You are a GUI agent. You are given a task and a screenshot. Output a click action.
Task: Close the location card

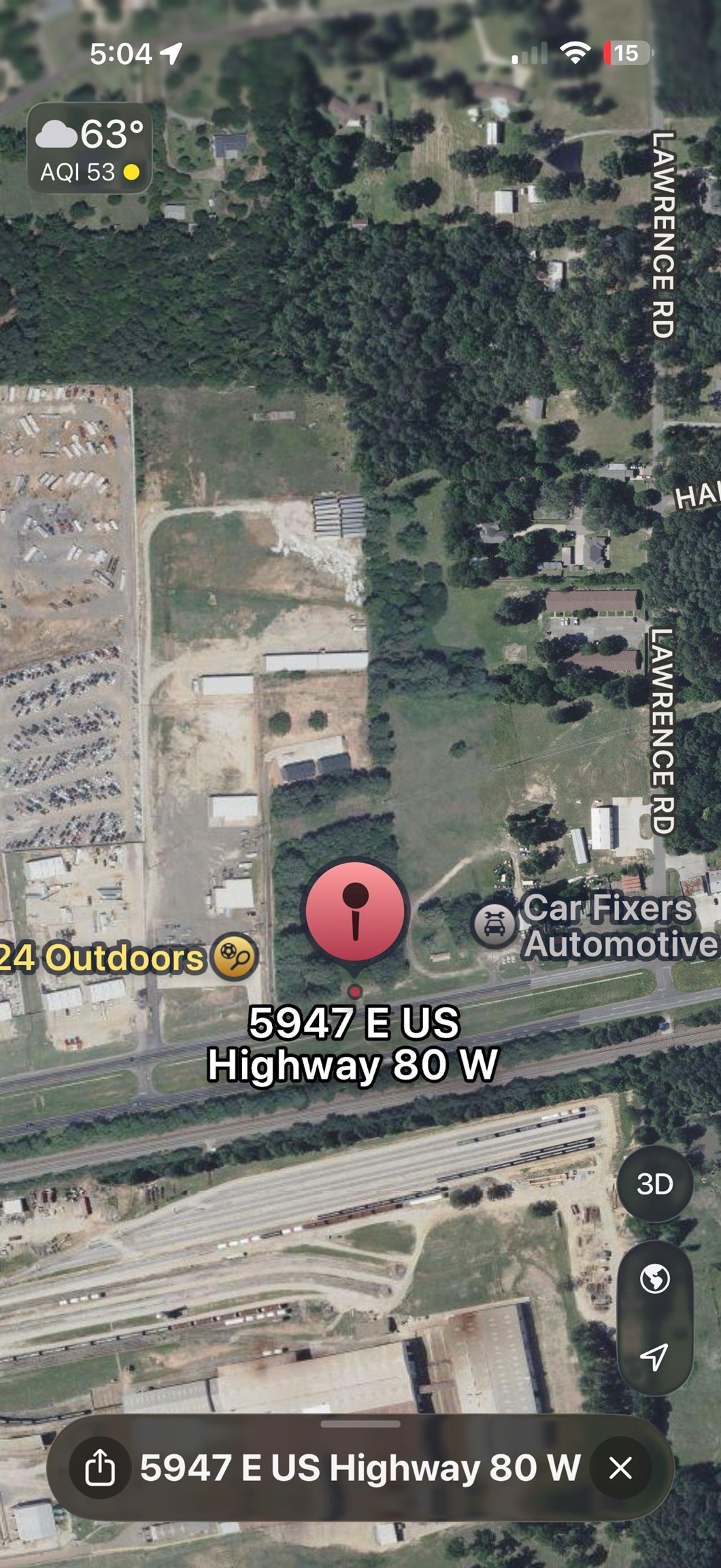pyautogui.click(x=620, y=1468)
